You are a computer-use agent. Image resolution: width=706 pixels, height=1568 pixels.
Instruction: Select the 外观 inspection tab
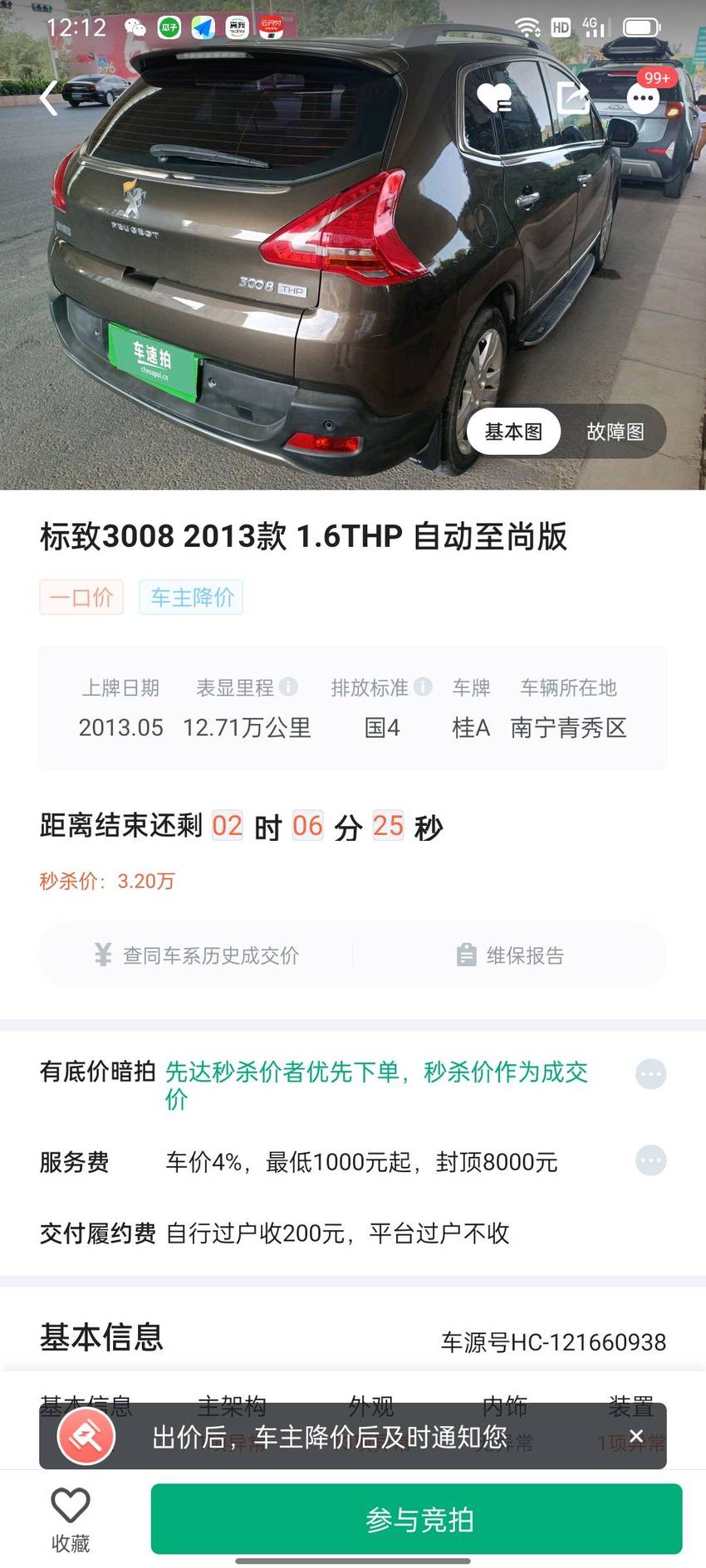pos(371,1405)
